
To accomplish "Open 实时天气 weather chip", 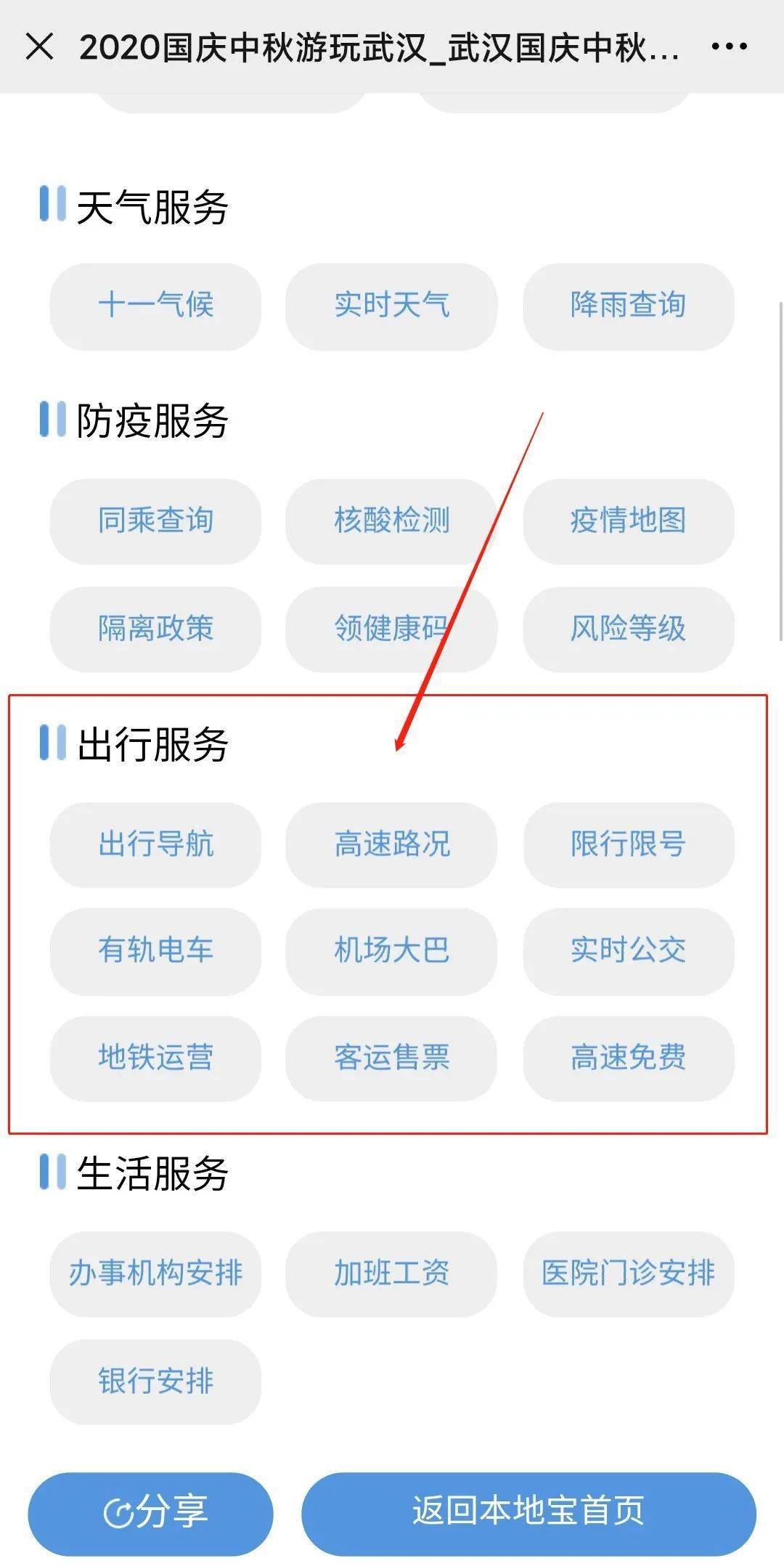I will (x=391, y=305).
